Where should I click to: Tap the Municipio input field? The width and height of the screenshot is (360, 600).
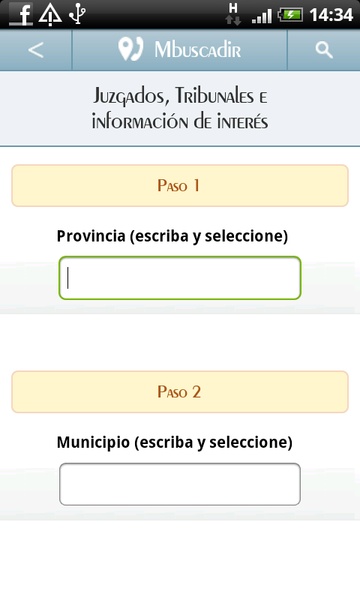click(180, 484)
